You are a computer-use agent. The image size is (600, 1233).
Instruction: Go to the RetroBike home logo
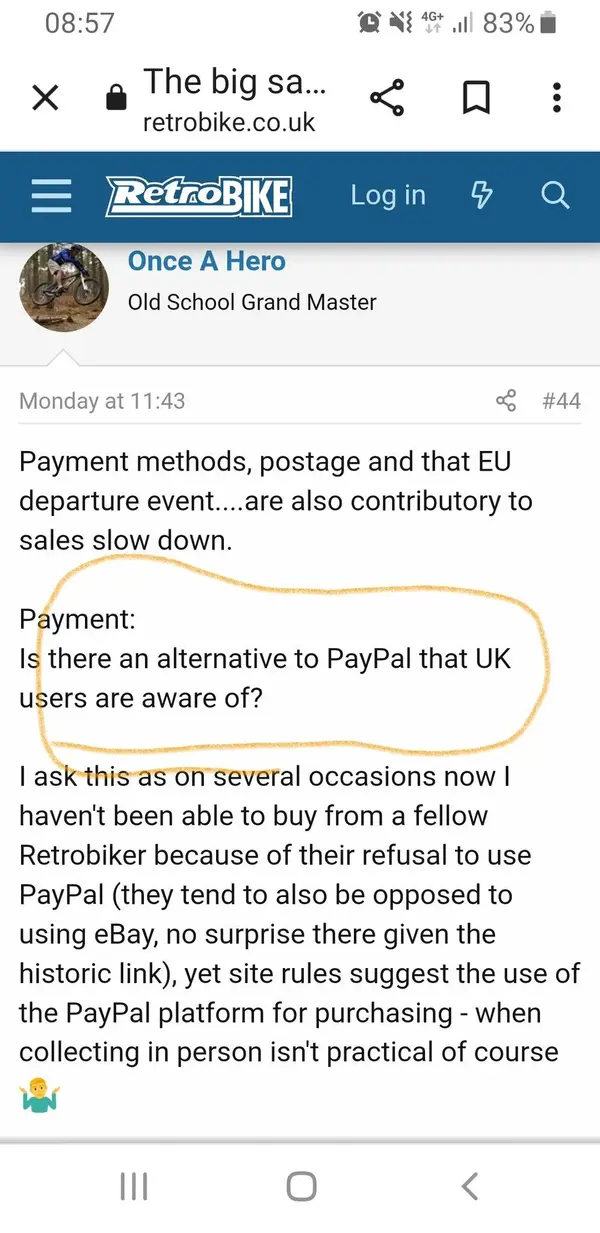click(x=199, y=196)
